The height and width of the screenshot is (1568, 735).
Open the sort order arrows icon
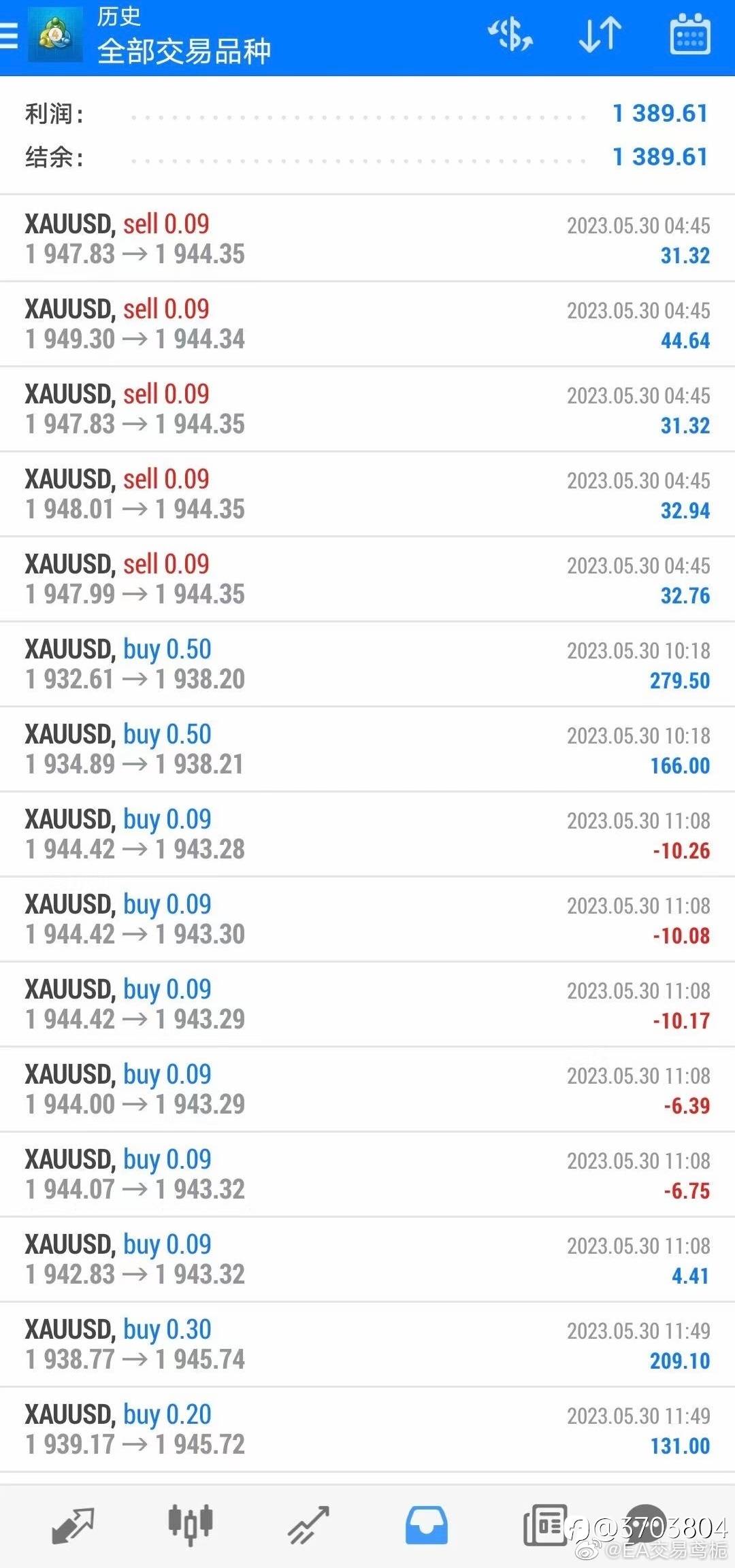[x=600, y=35]
